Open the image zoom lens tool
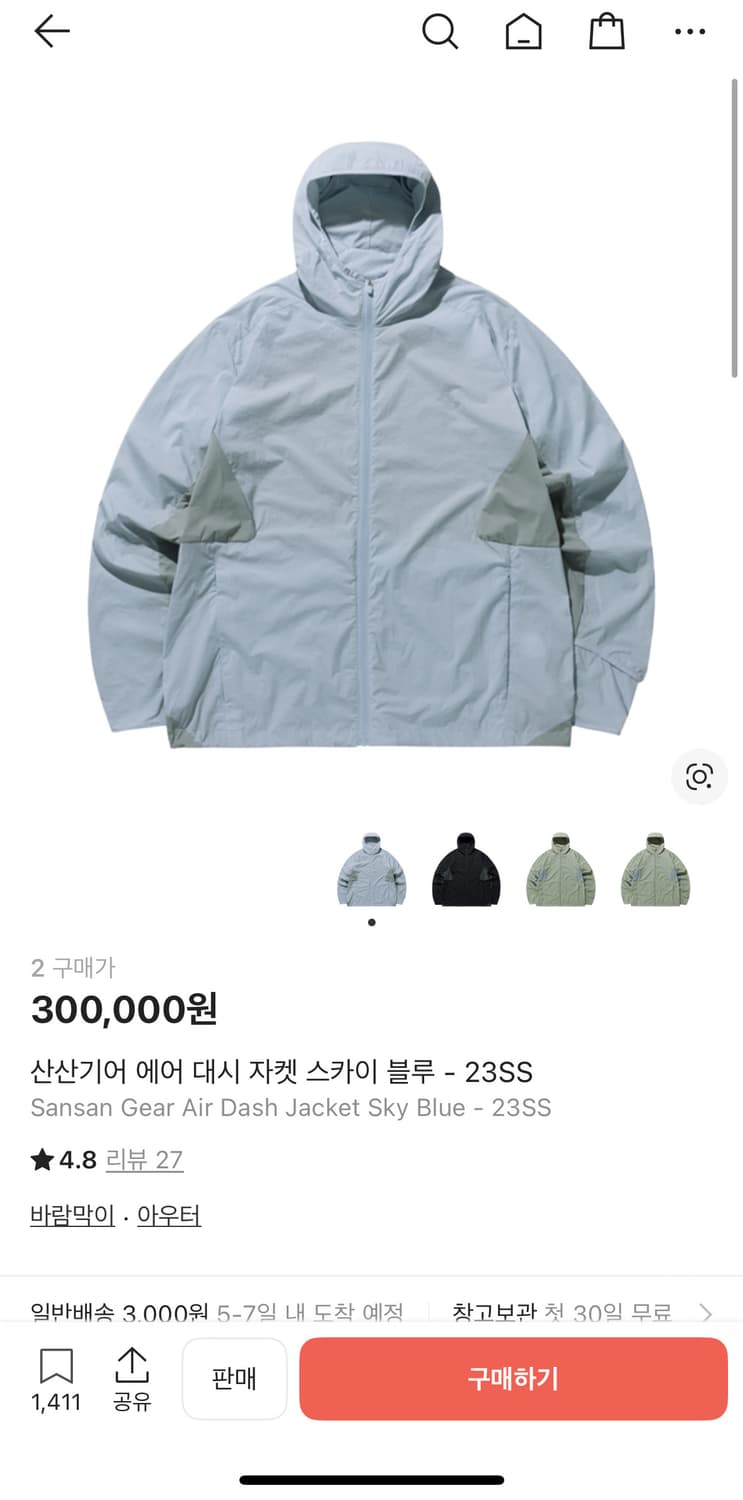The width and height of the screenshot is (743, 1500). pyautogui.click(x=699, y=777)
